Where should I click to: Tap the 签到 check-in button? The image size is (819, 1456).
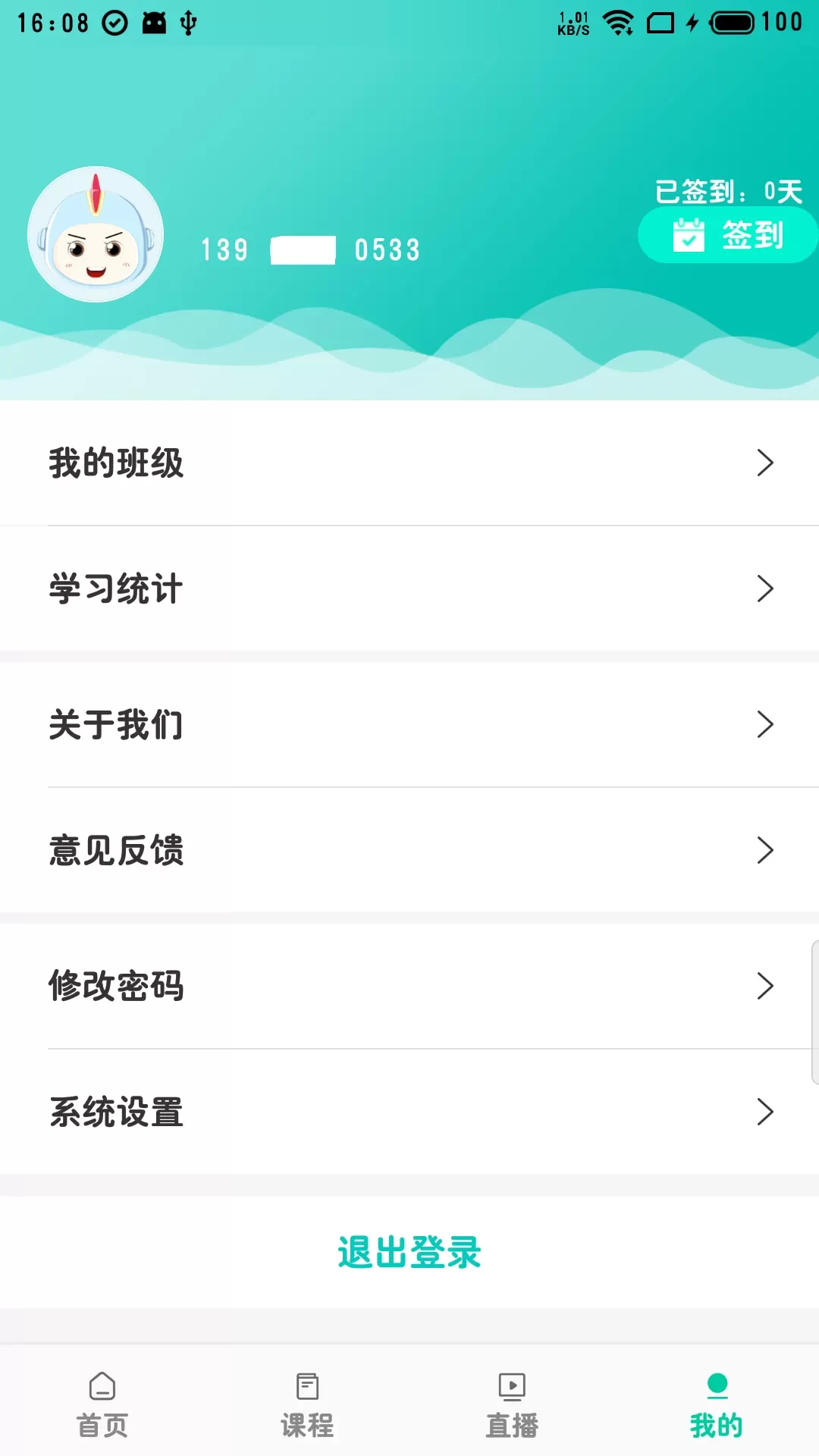(728, 235)
